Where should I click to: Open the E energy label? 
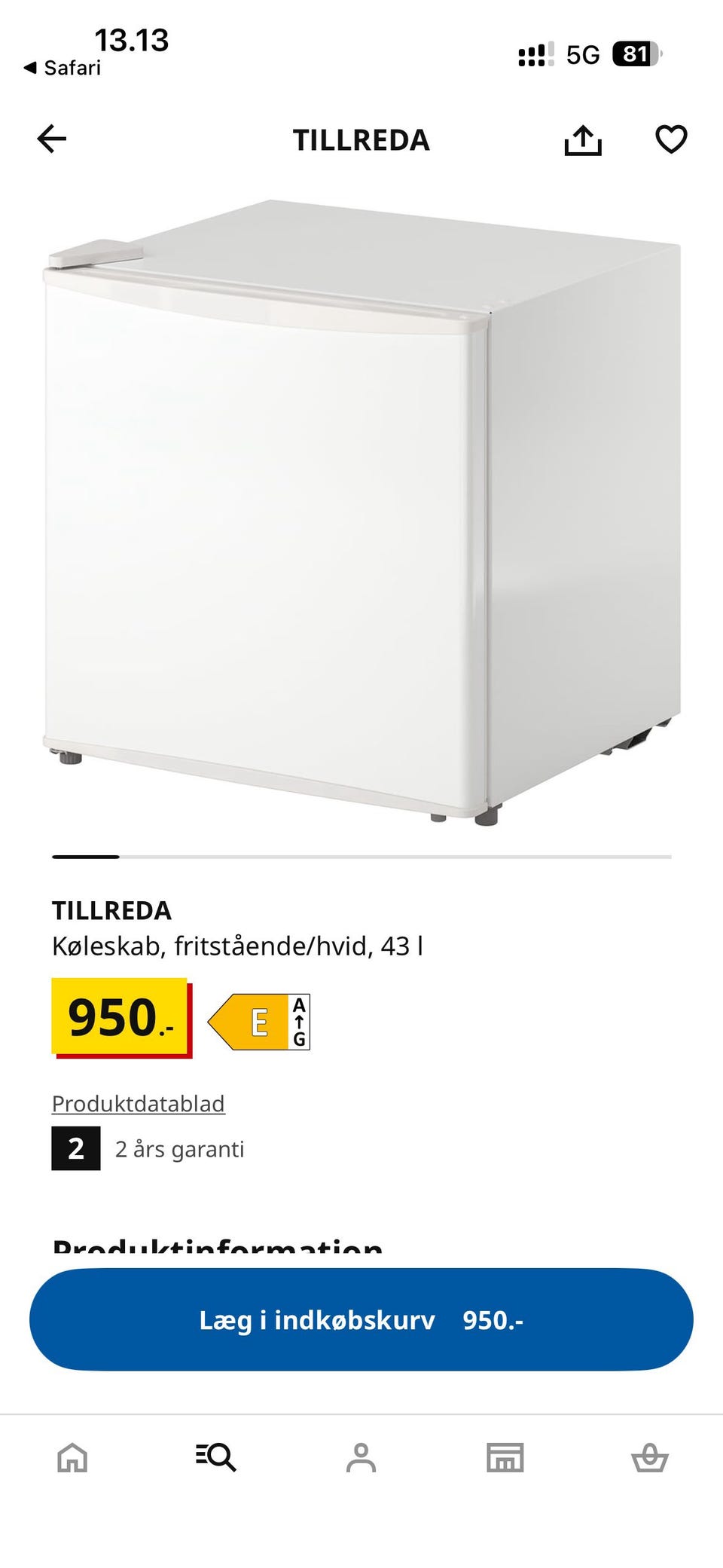(260, 1021)
